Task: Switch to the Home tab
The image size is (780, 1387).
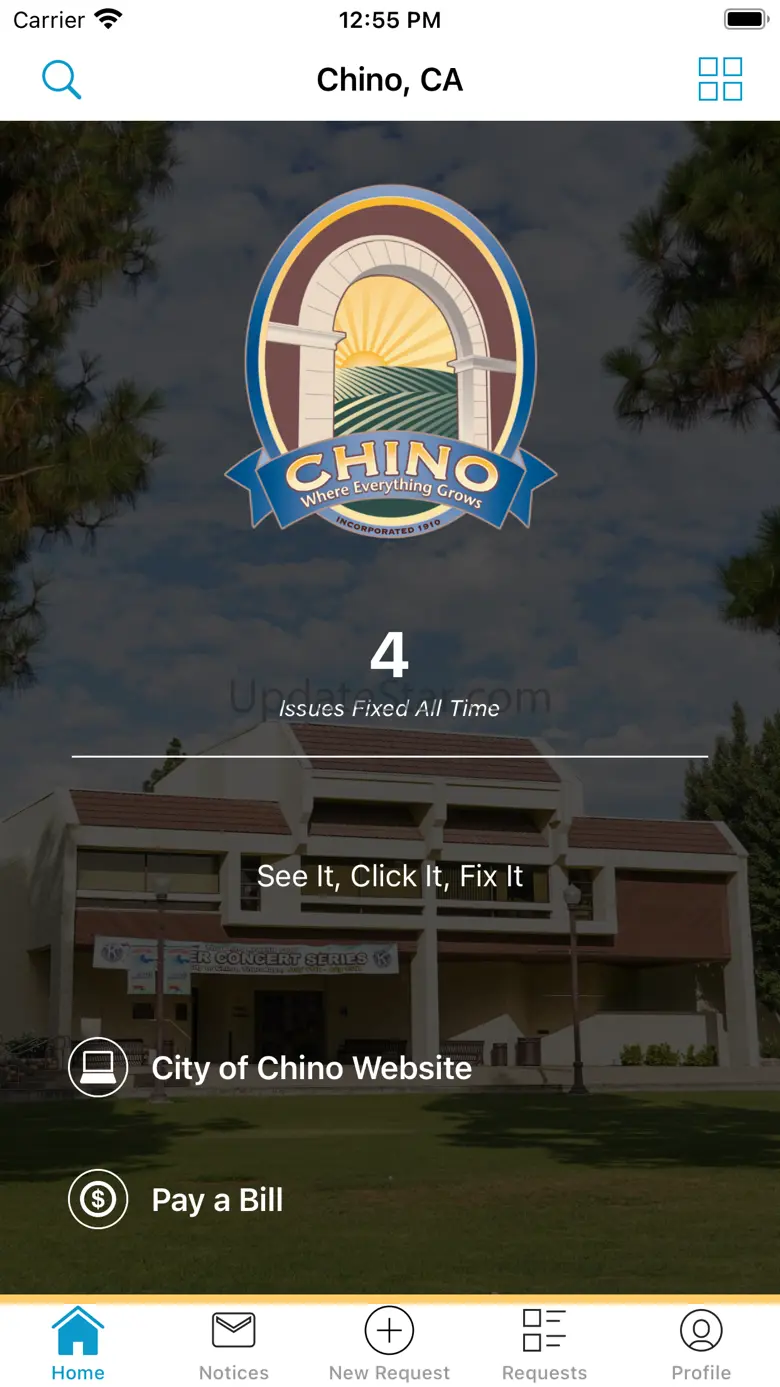Action: 78,1344
